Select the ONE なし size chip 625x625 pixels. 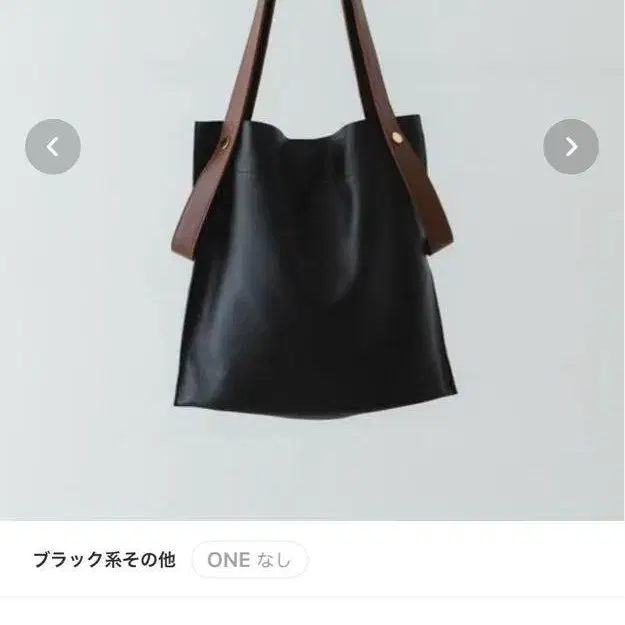pyautogui.click(x=250, y=560)
